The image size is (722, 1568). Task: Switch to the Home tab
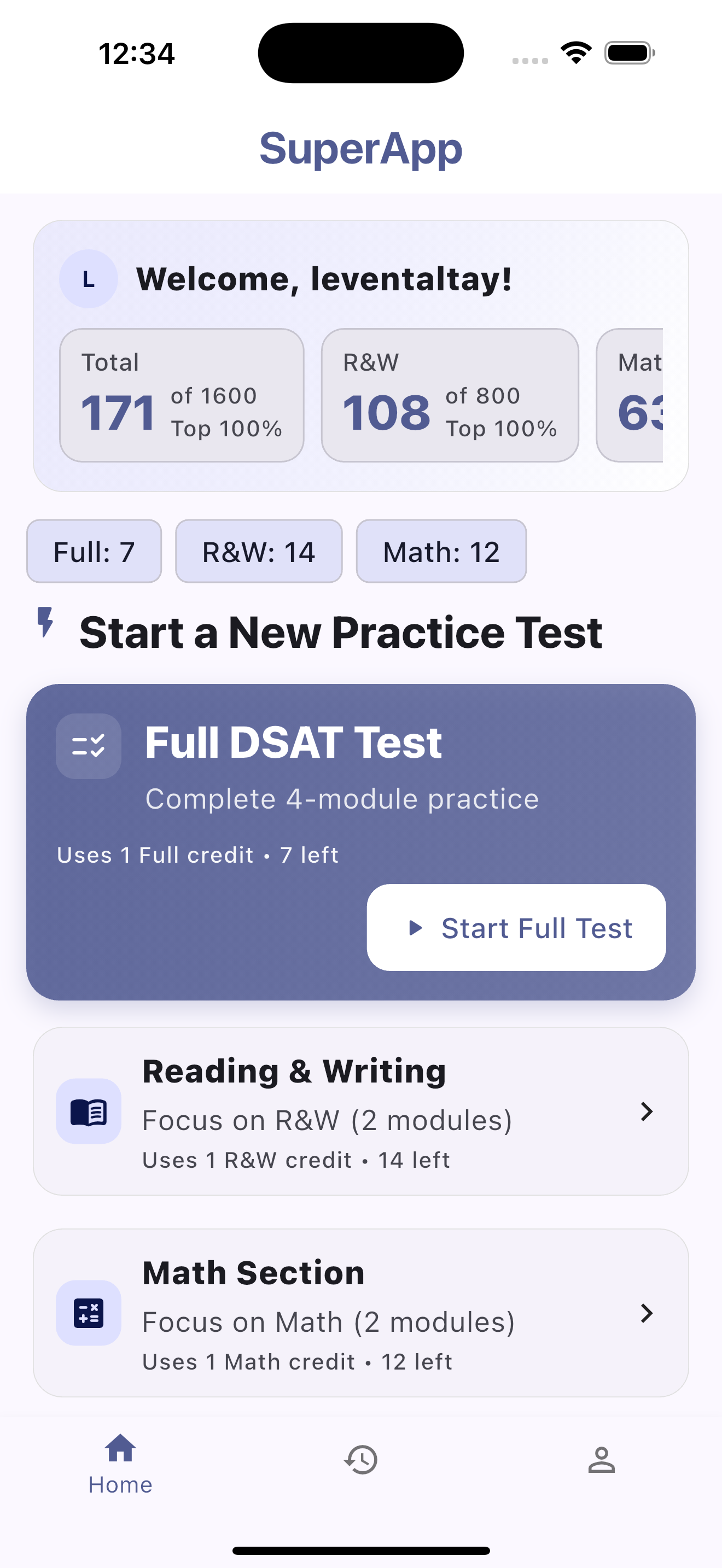click(x=120, y=1462)
